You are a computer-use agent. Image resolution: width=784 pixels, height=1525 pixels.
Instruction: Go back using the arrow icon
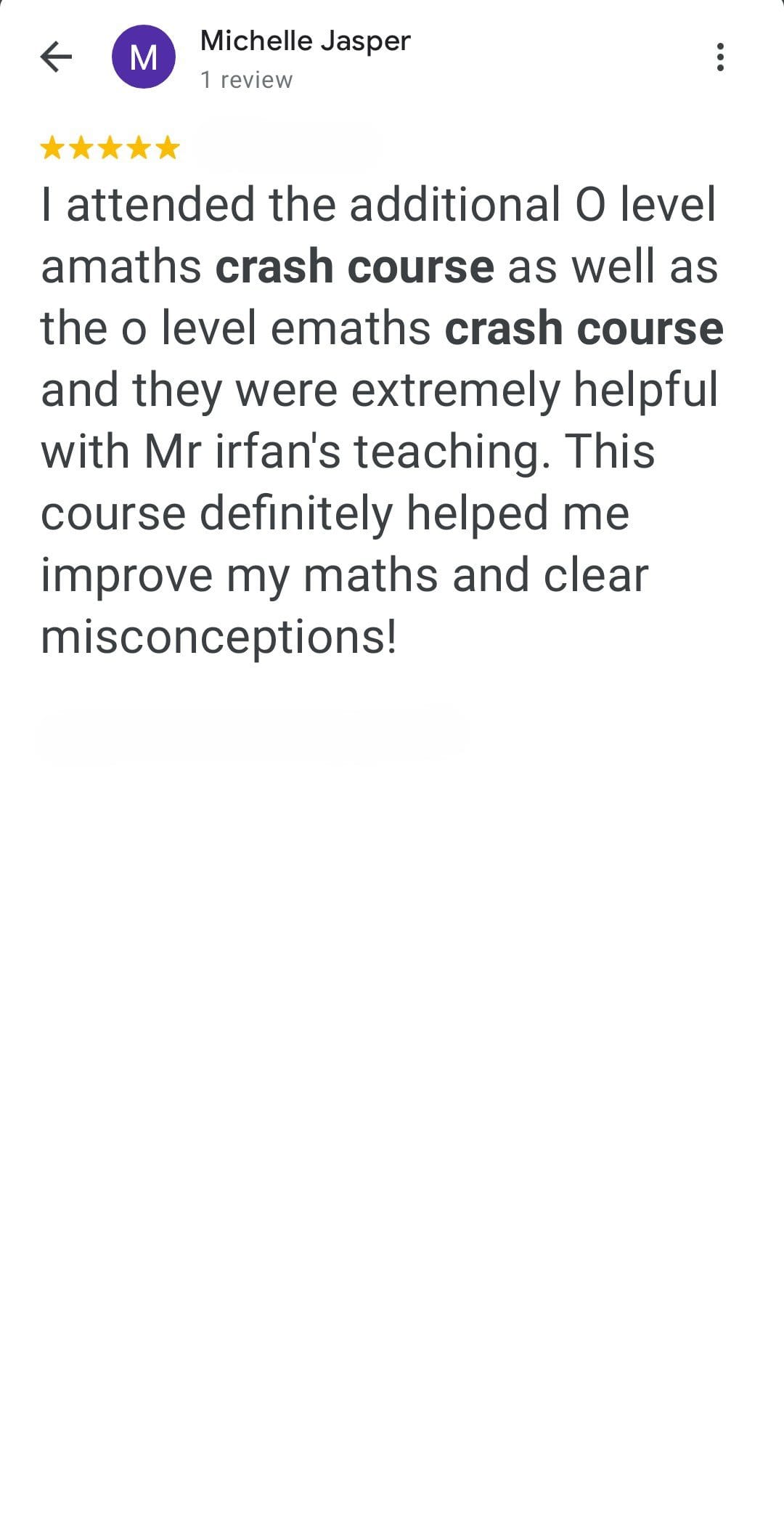pyautogui.click(x=56, y=57)
